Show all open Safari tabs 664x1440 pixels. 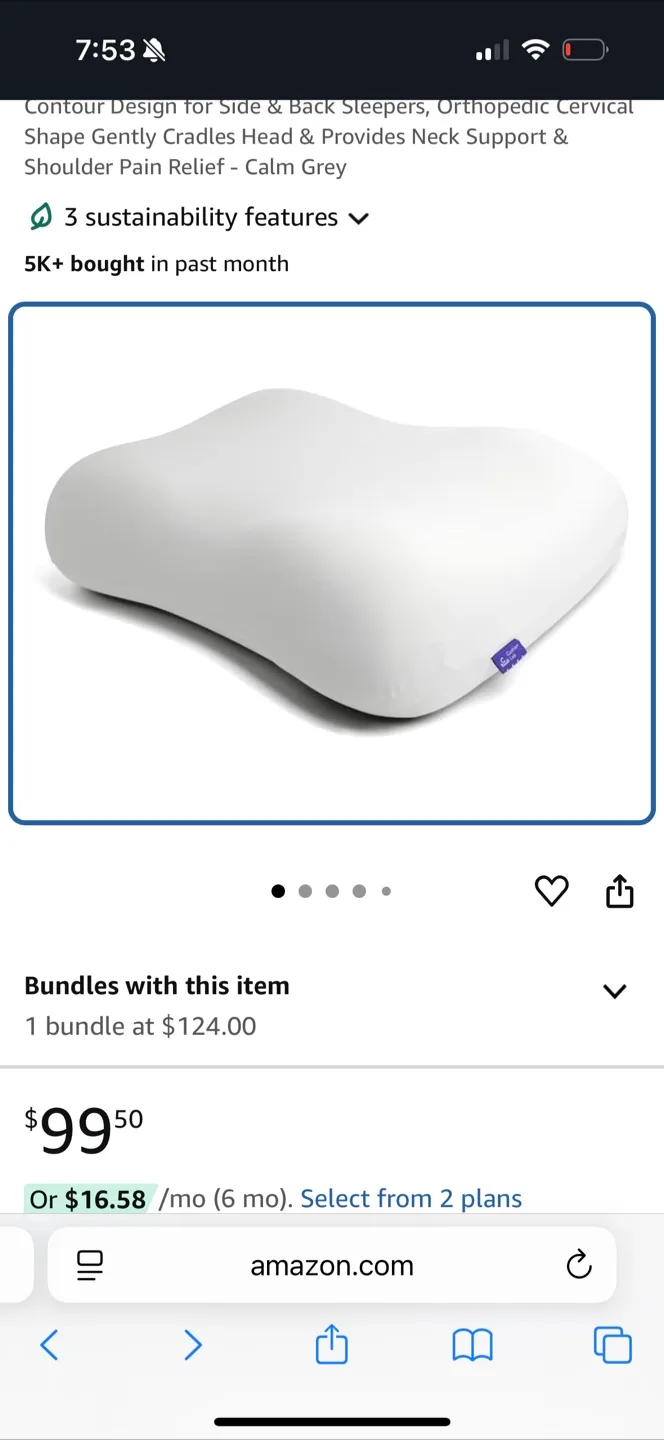click(613, 1345)
